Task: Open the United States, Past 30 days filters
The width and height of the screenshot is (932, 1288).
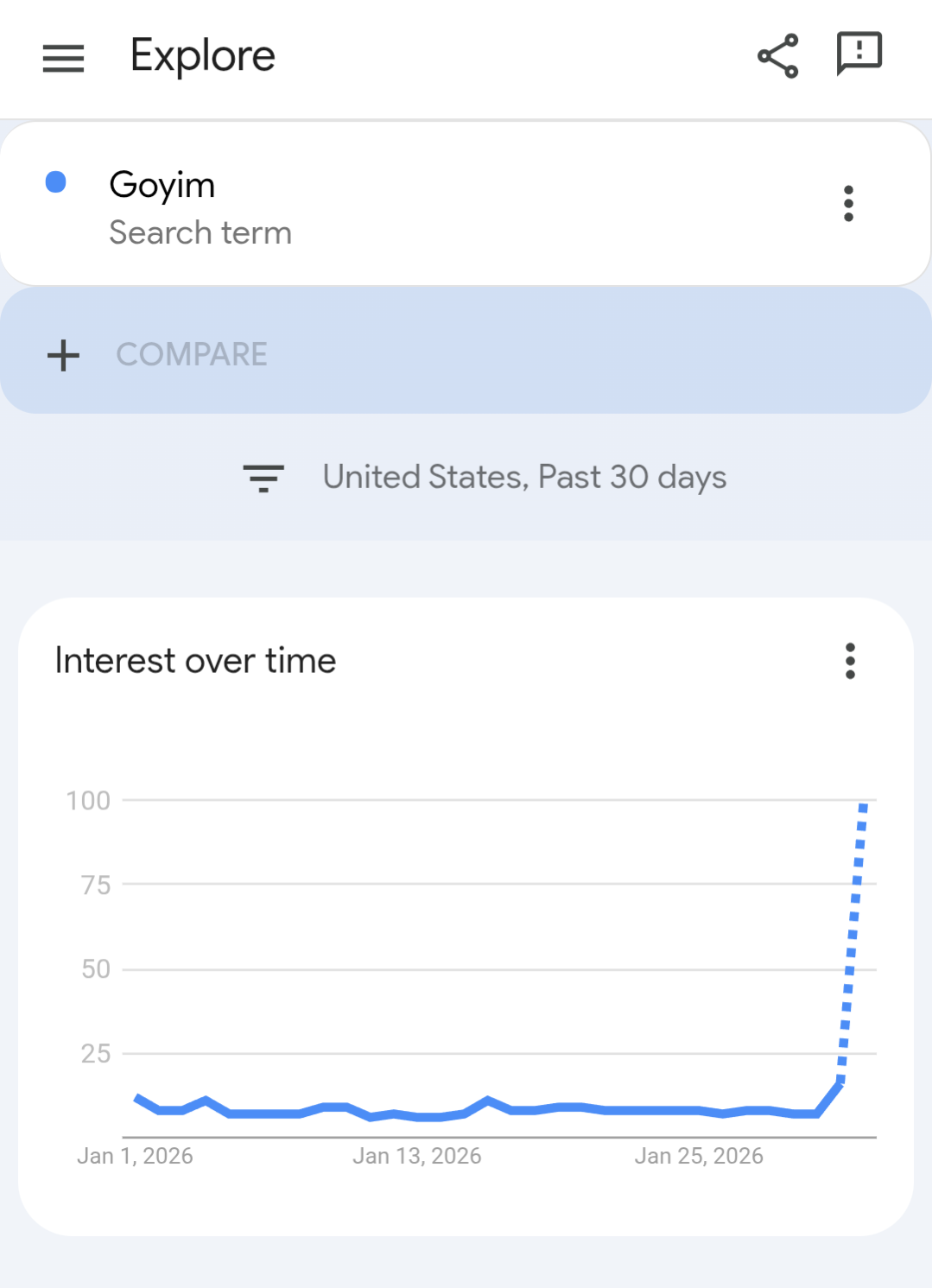Action: tap(484, 477)
